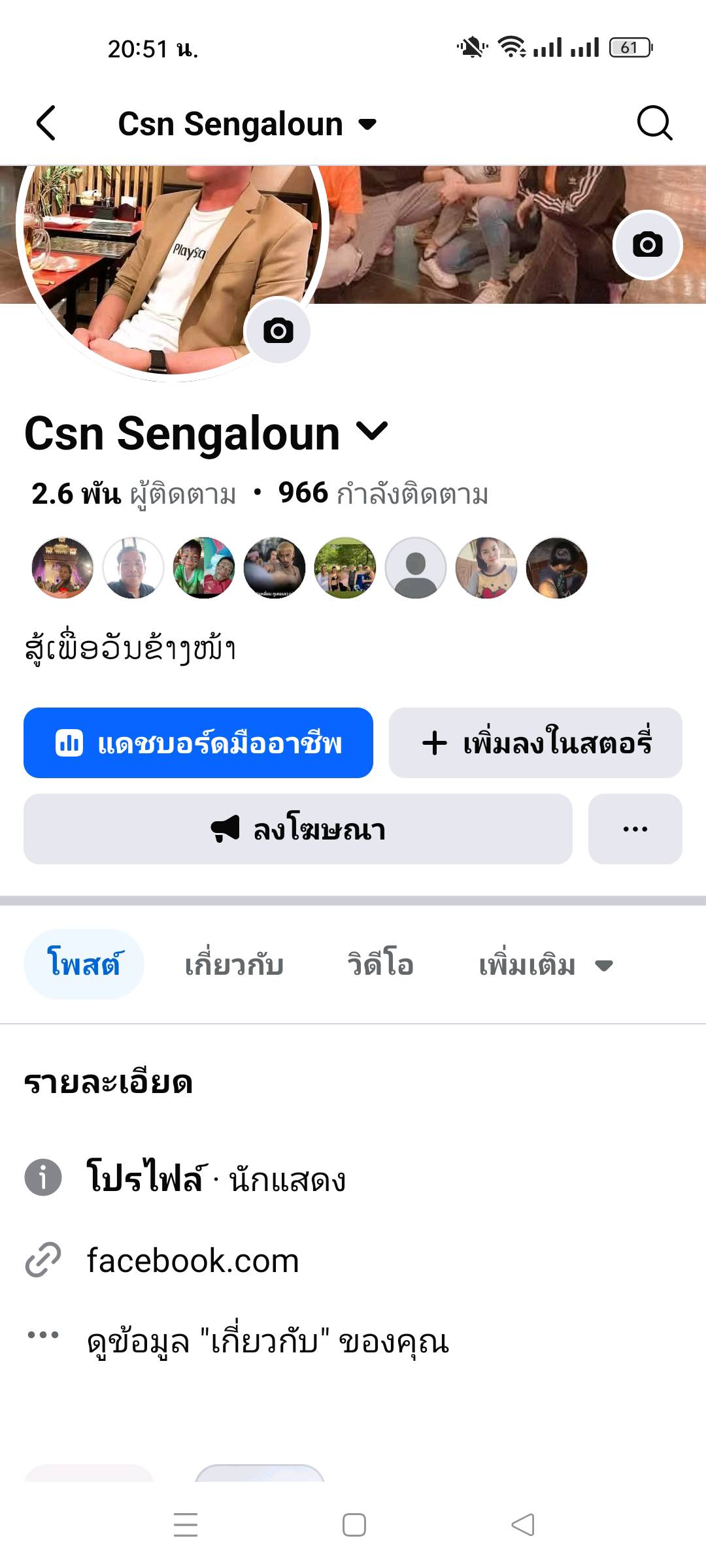The width and height of the screenshot is (706, 1568).
Task: Switch to the วิดีโอ tab
Action: [x=380, y=965]
